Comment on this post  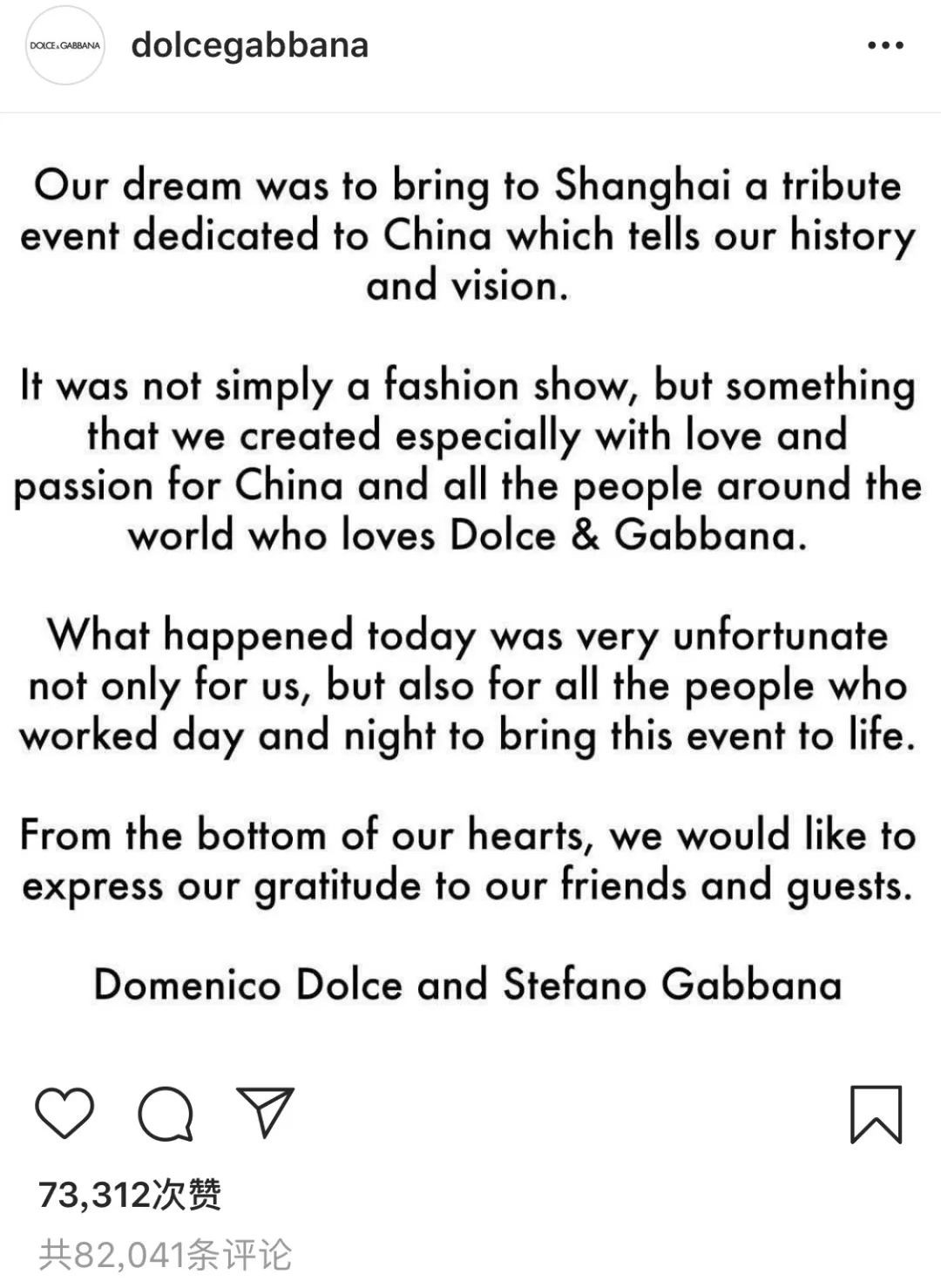(165, 1113)
